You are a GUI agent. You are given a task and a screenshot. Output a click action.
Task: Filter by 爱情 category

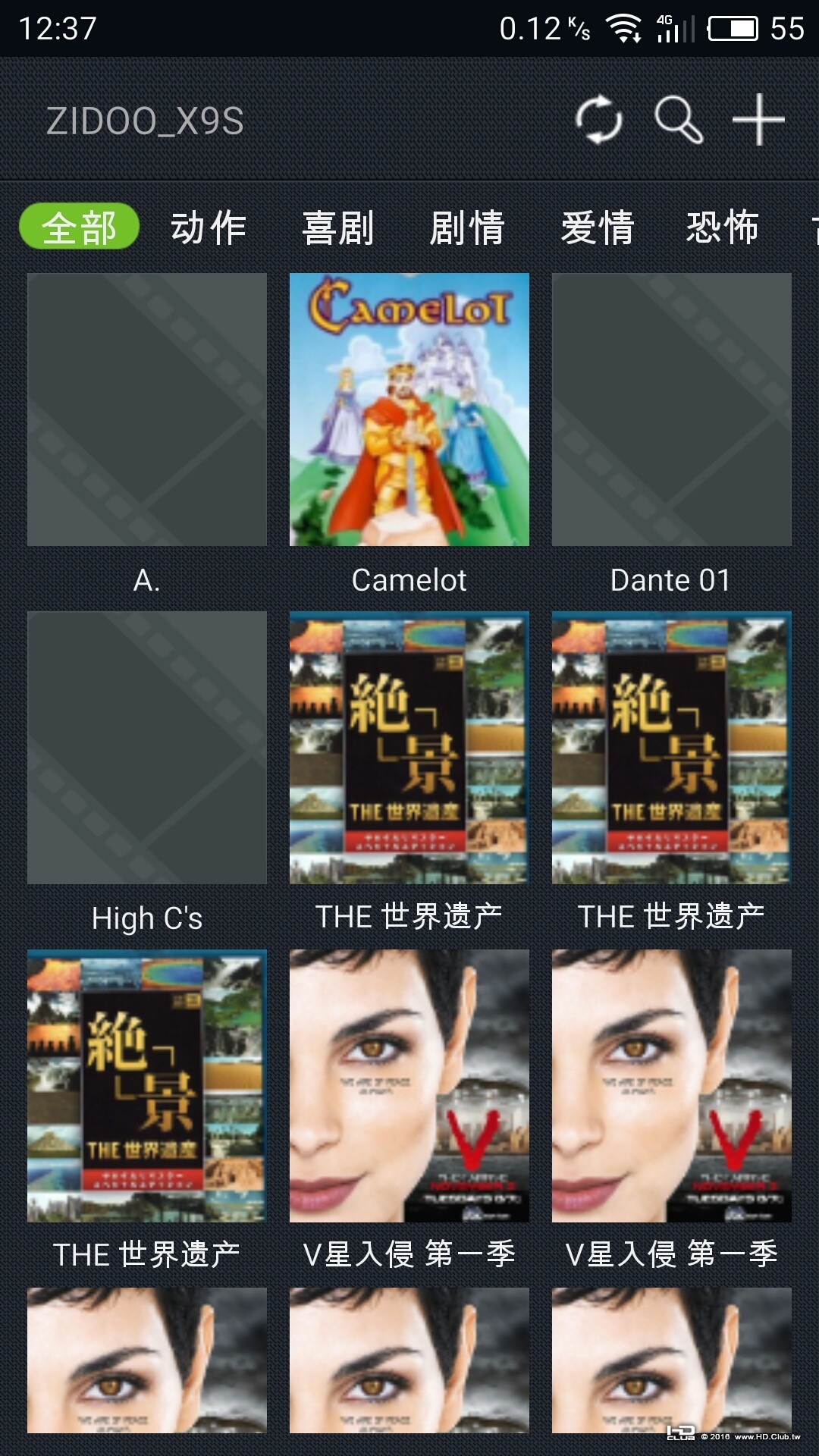598,227
